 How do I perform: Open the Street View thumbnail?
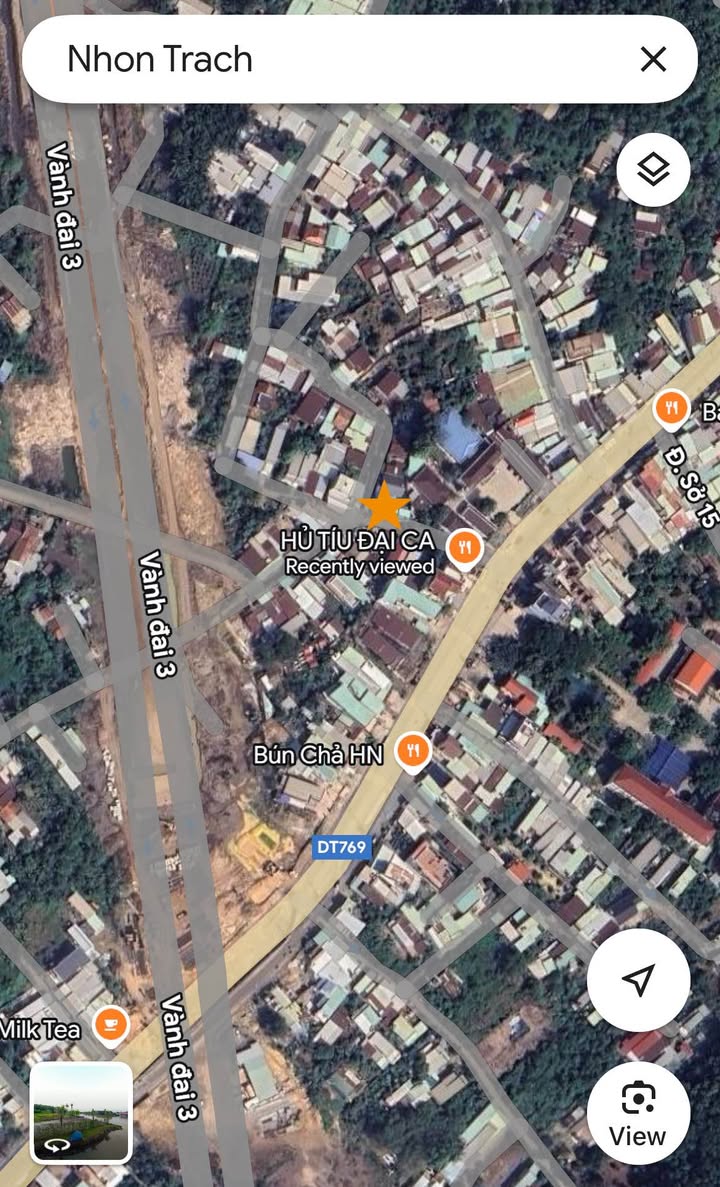click(81, 1112)
